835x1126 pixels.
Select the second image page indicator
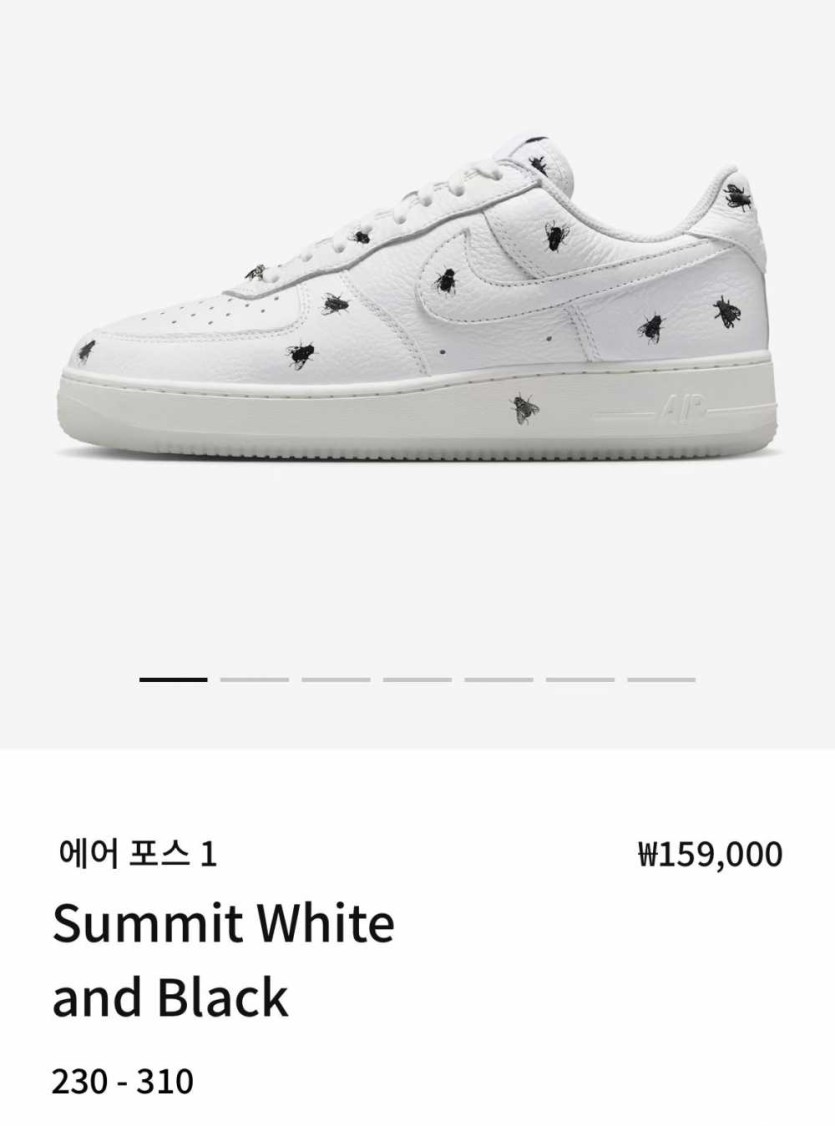click(254, 680)
